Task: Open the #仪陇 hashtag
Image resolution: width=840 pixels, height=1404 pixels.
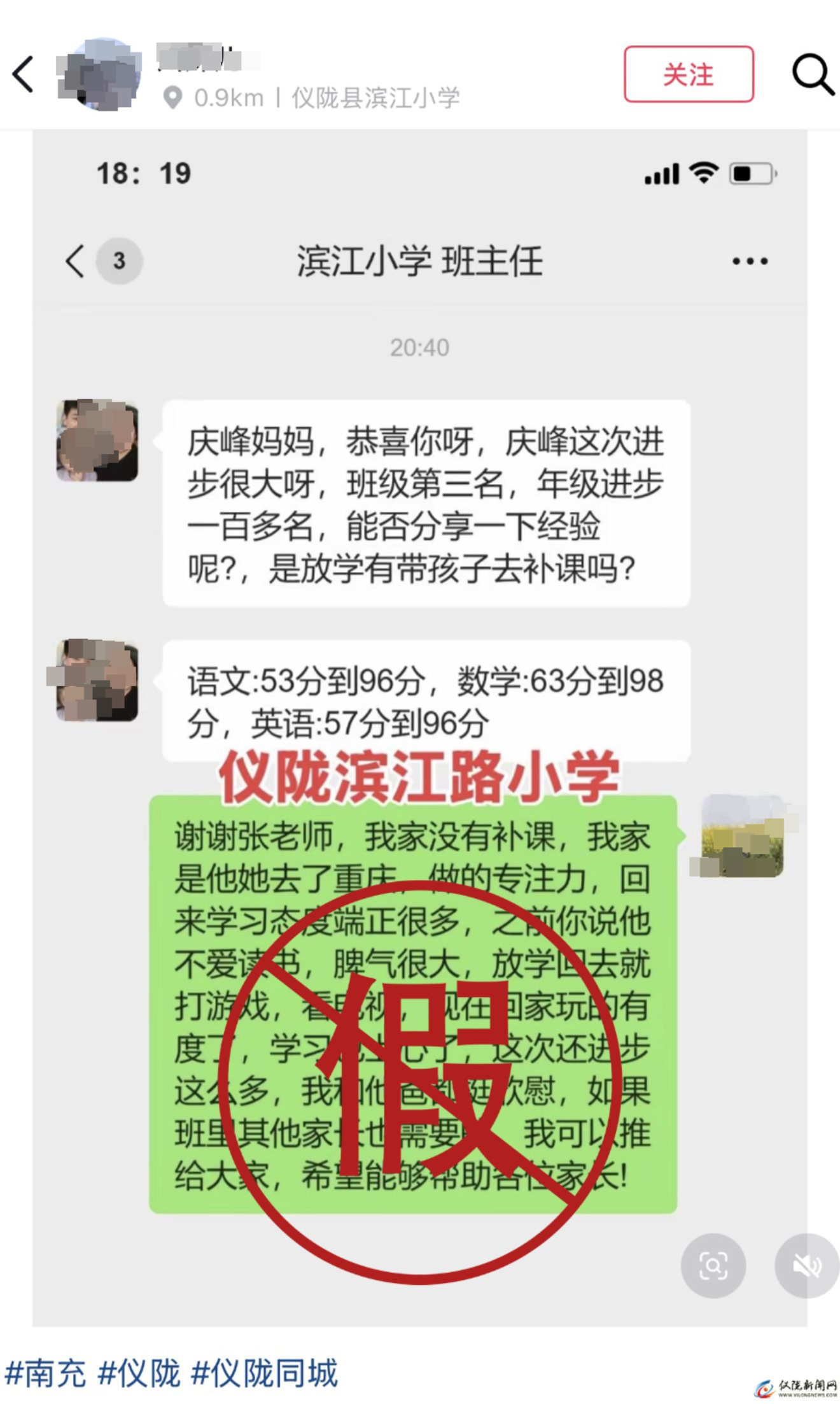Action: pos(139,1373)
